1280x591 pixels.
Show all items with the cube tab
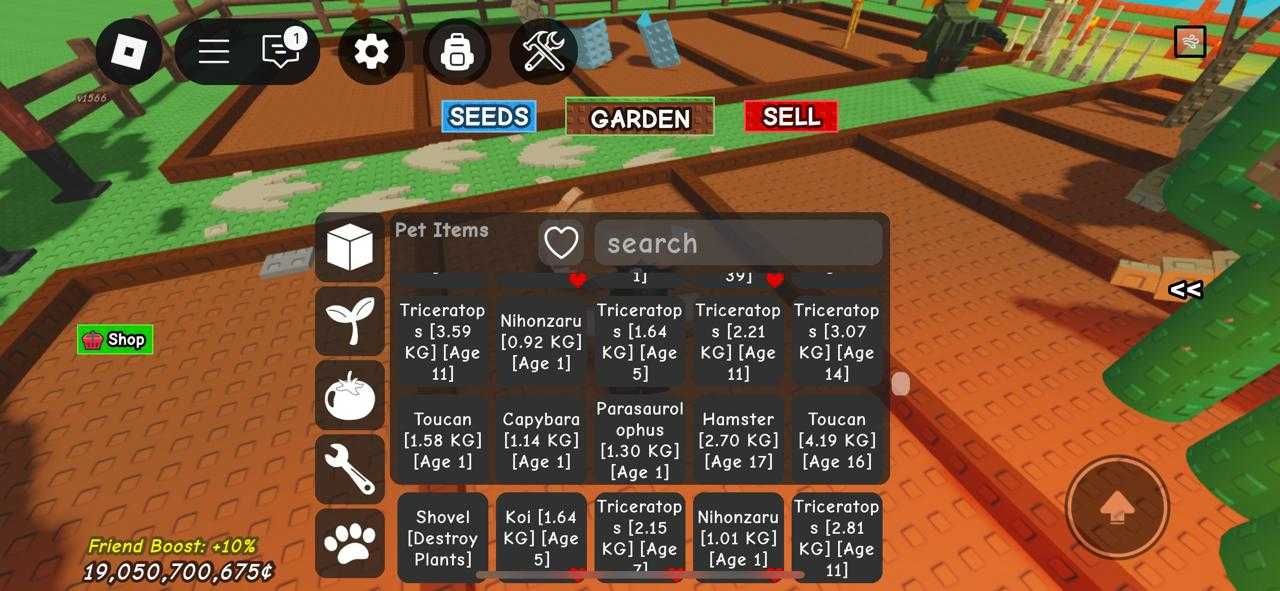[350, 247]
